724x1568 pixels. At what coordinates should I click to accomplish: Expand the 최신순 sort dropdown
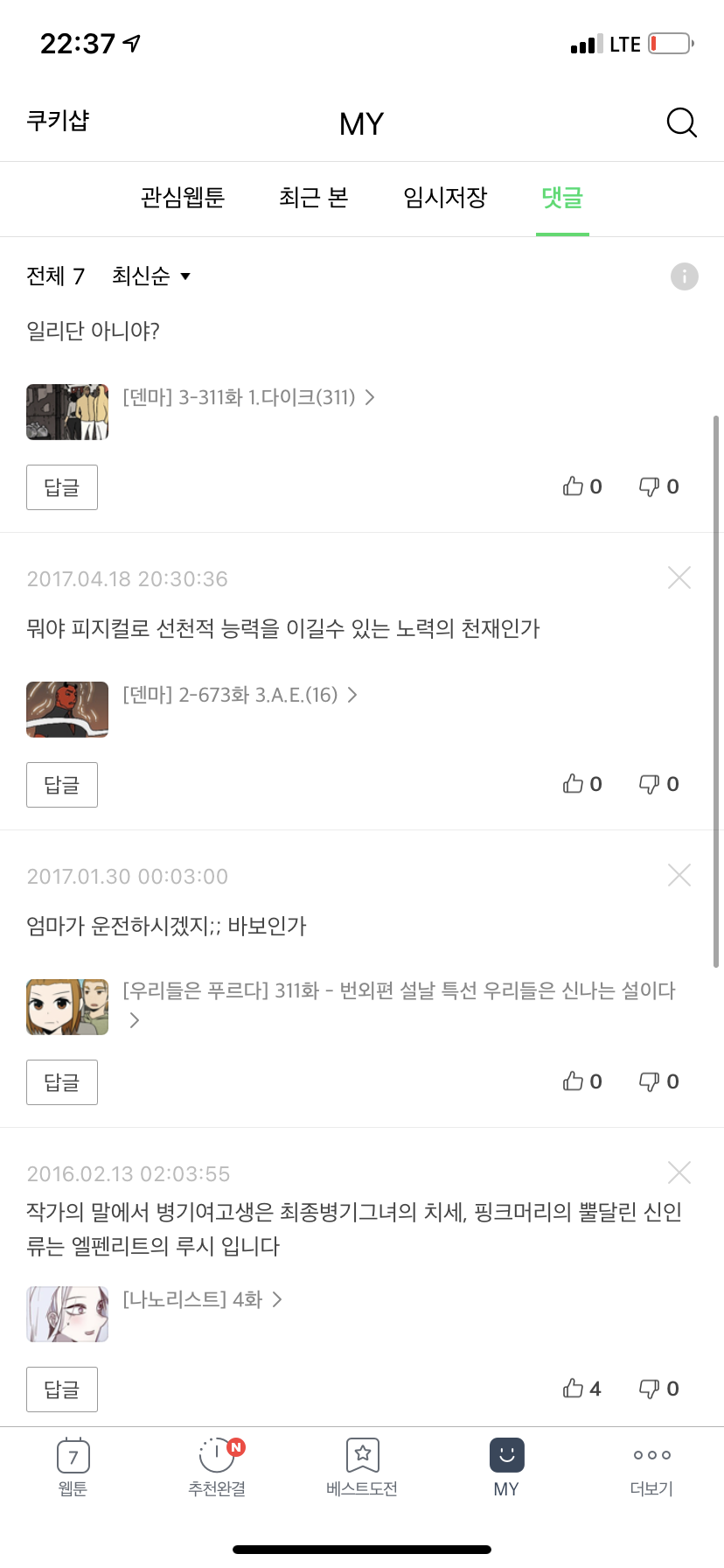[150, 276]
